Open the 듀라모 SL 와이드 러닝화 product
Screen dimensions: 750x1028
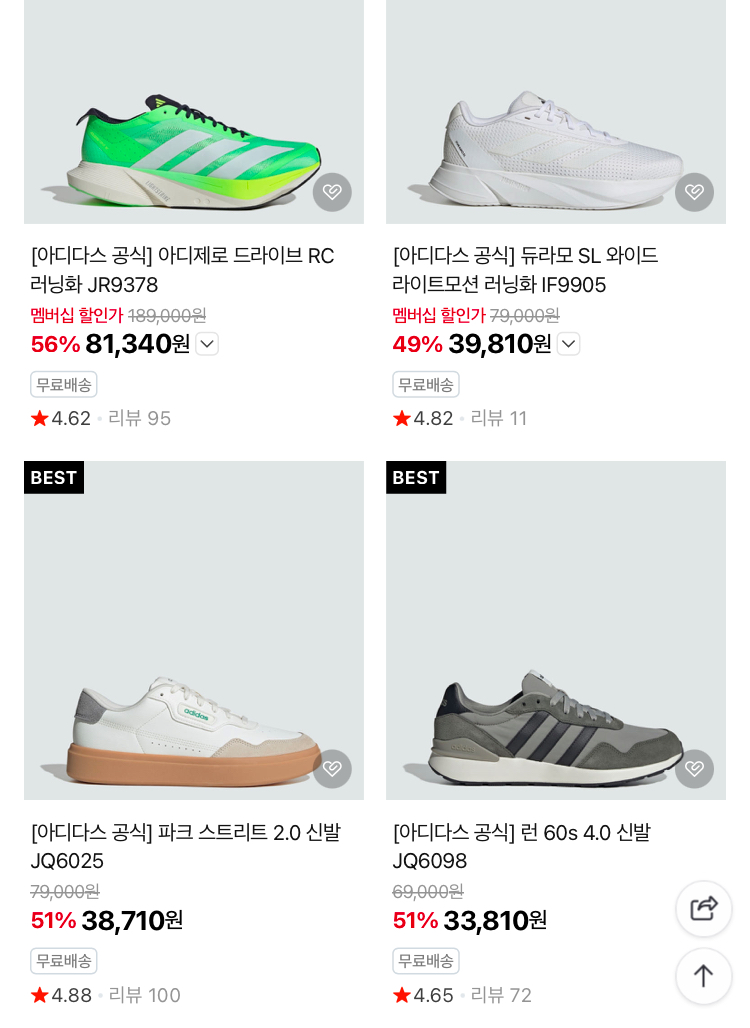(525, 270)
